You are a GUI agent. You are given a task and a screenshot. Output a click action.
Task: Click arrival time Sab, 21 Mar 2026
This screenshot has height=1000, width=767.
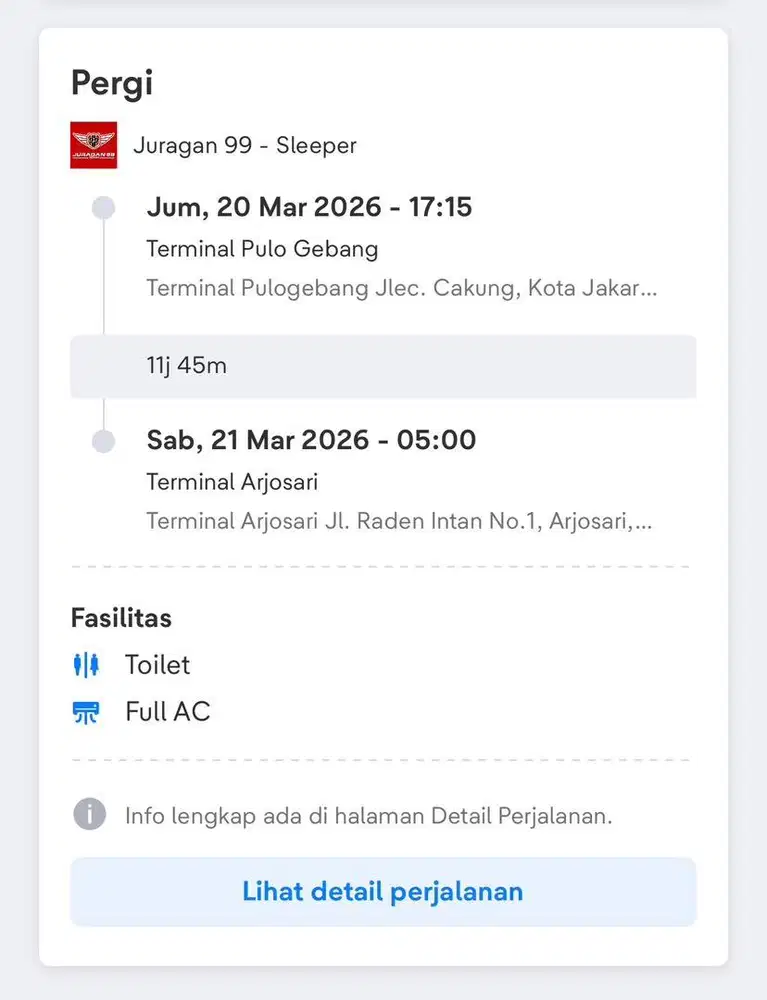coord(312,440)
